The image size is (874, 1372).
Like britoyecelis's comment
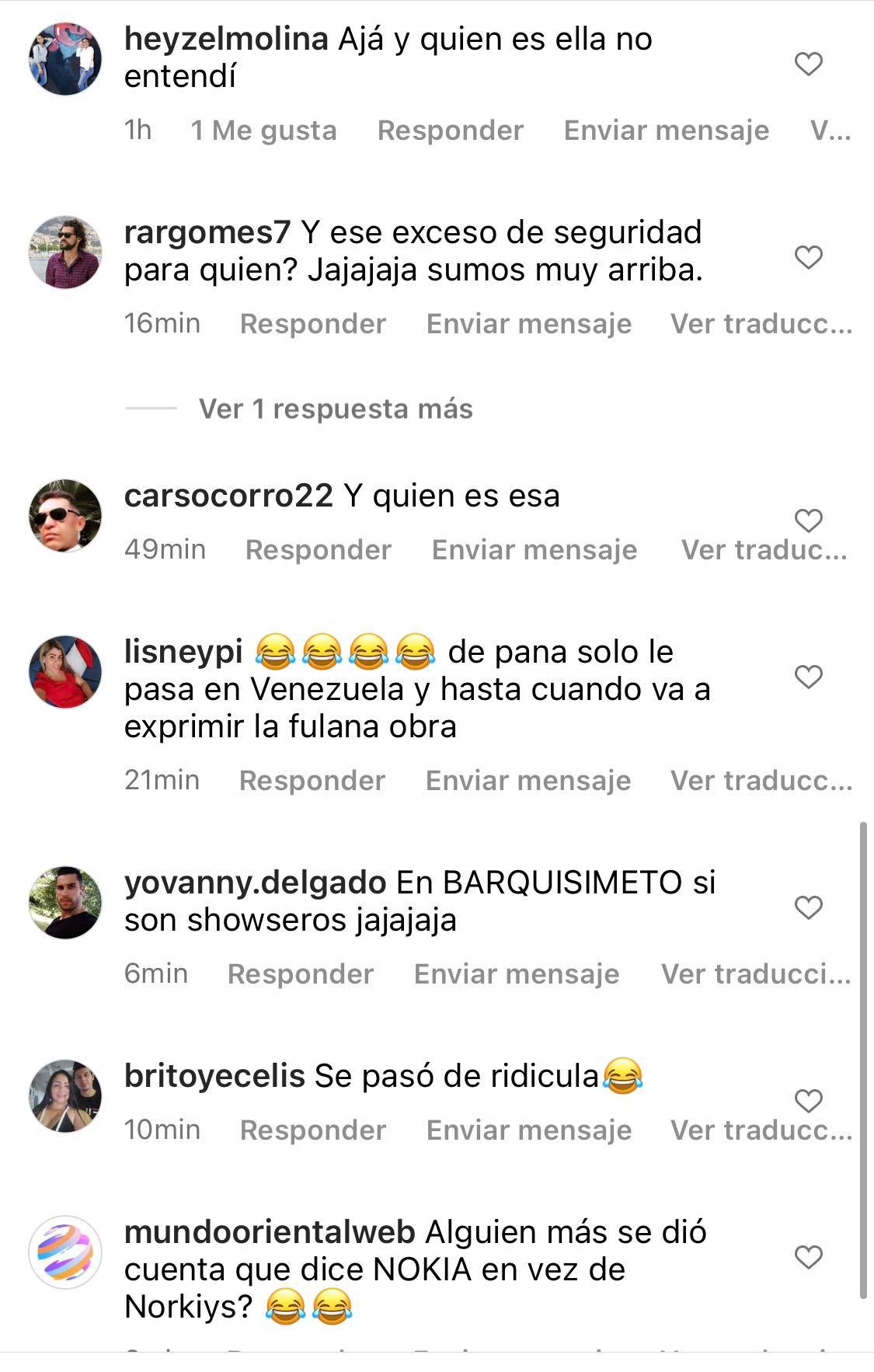[808, 1101]
